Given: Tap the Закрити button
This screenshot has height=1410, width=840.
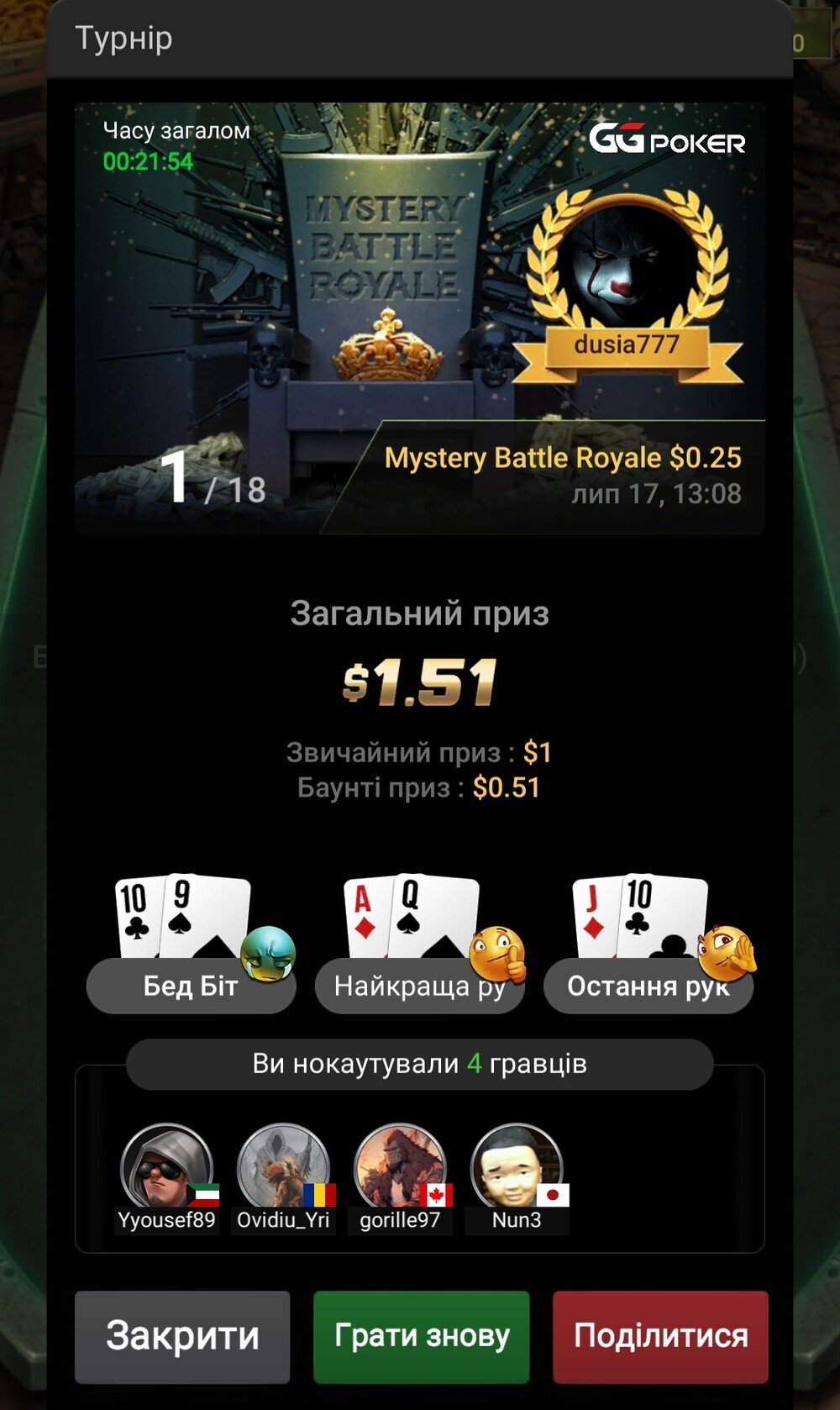Looking at the screenshot, I should click(182, 1336).
